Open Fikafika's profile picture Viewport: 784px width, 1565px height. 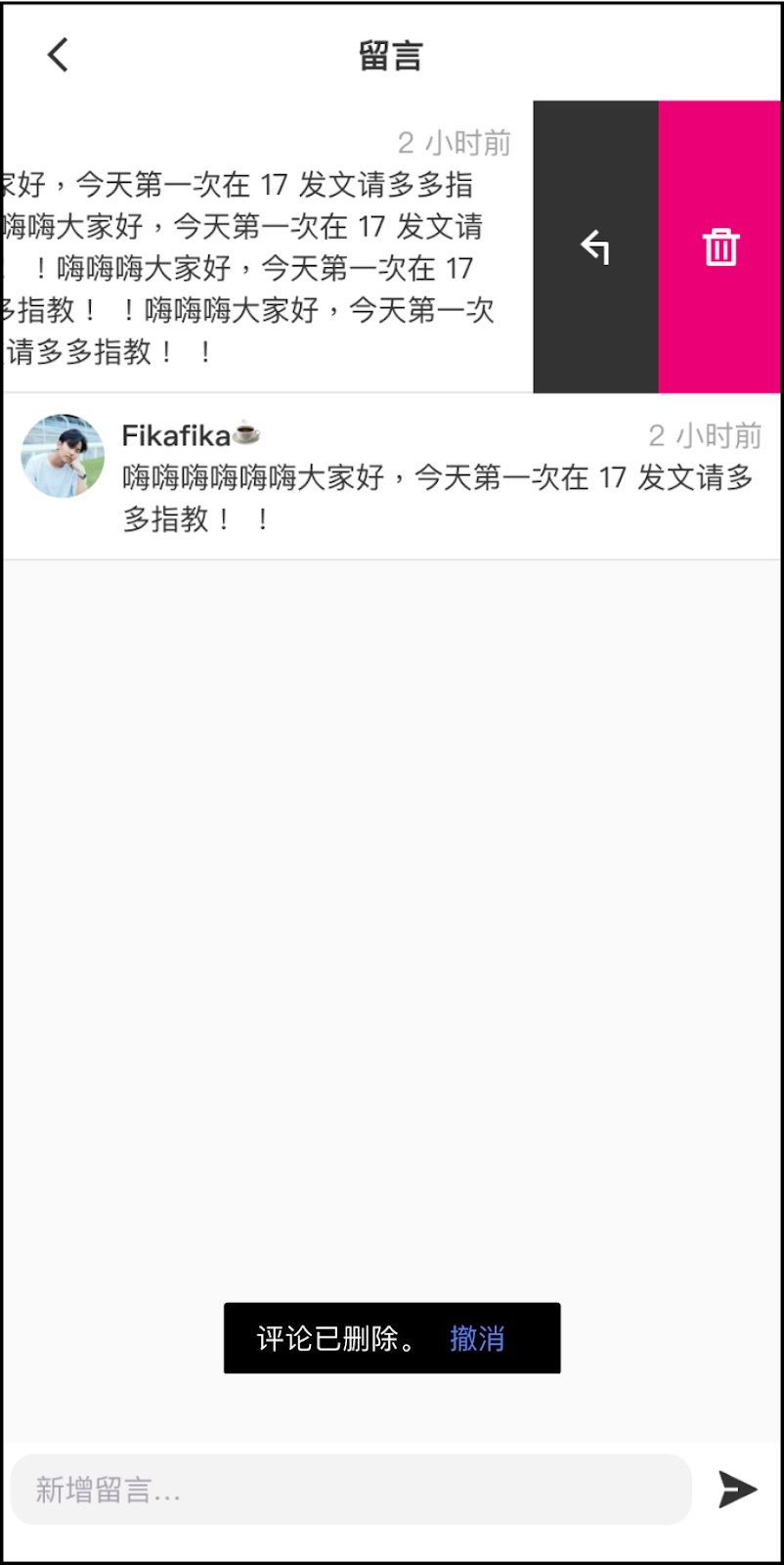[63, 456]
